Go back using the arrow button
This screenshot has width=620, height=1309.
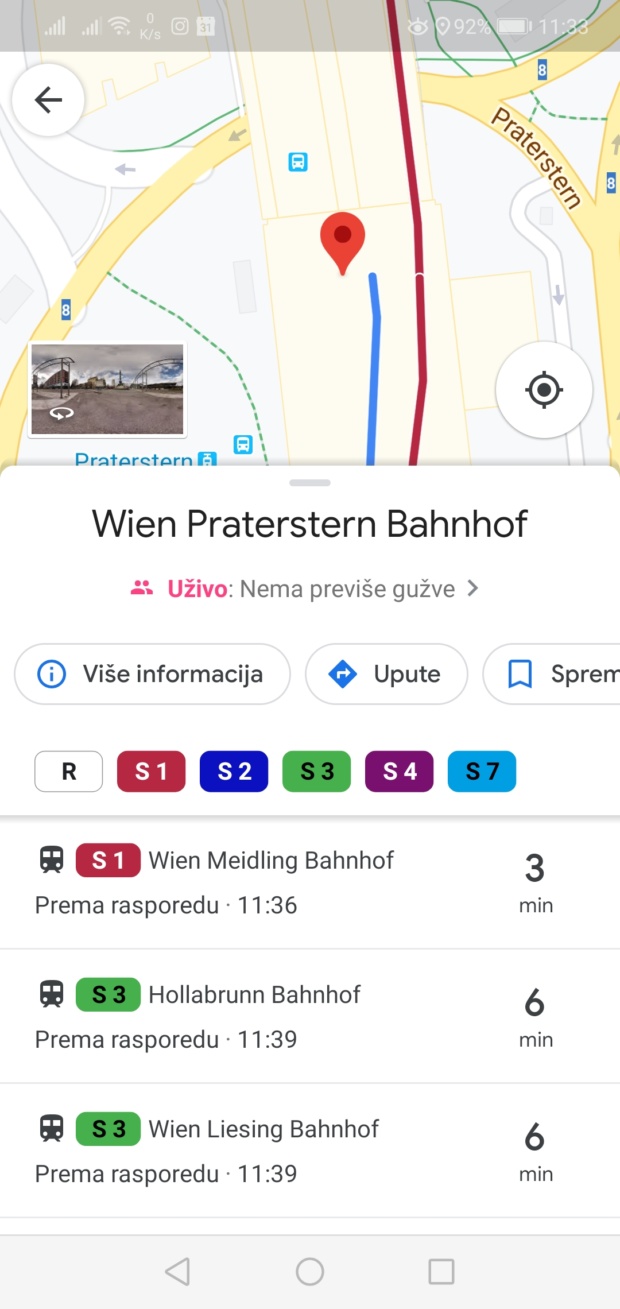click(x=48, y=99)
